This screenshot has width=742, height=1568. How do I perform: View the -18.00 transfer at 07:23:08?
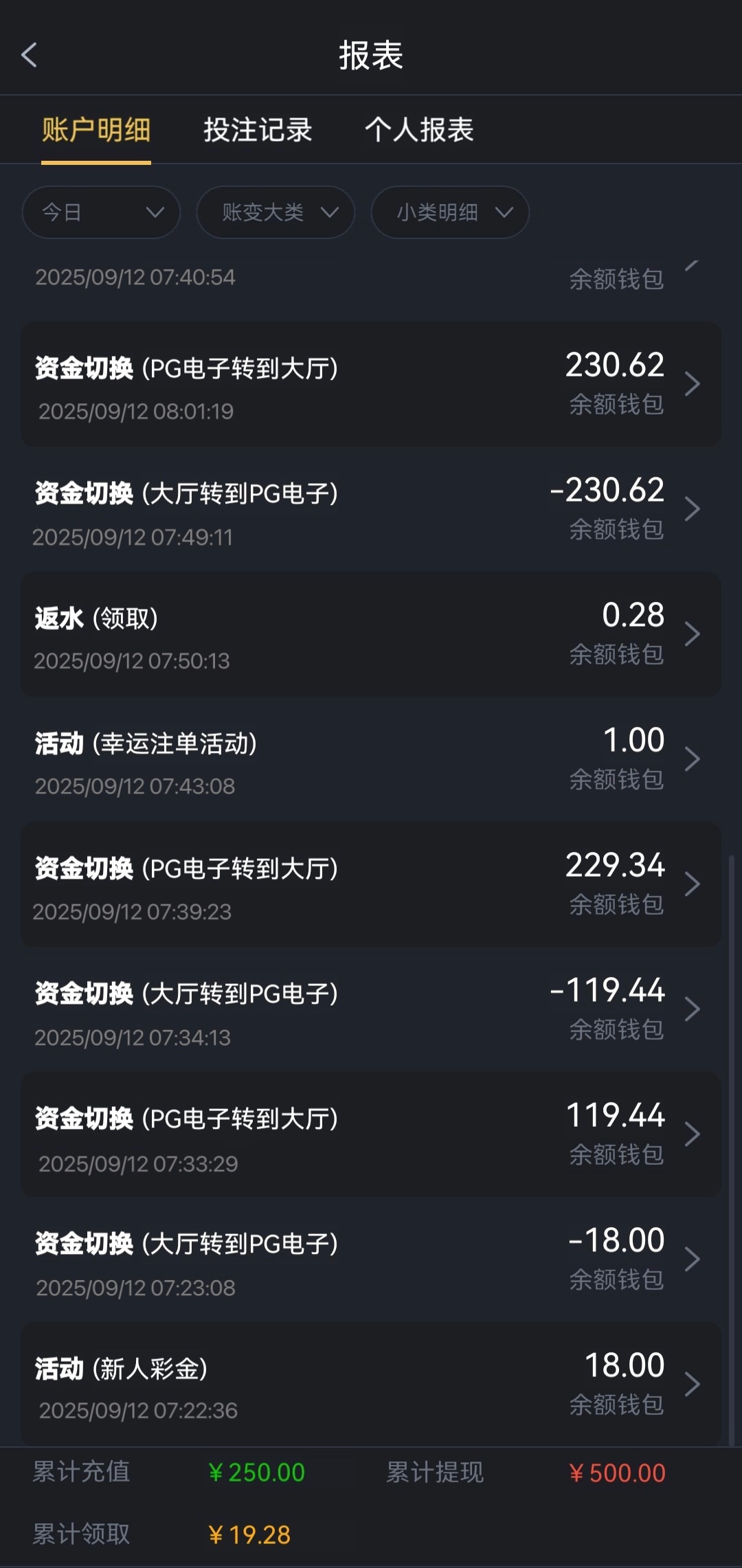coord(371,1259)
